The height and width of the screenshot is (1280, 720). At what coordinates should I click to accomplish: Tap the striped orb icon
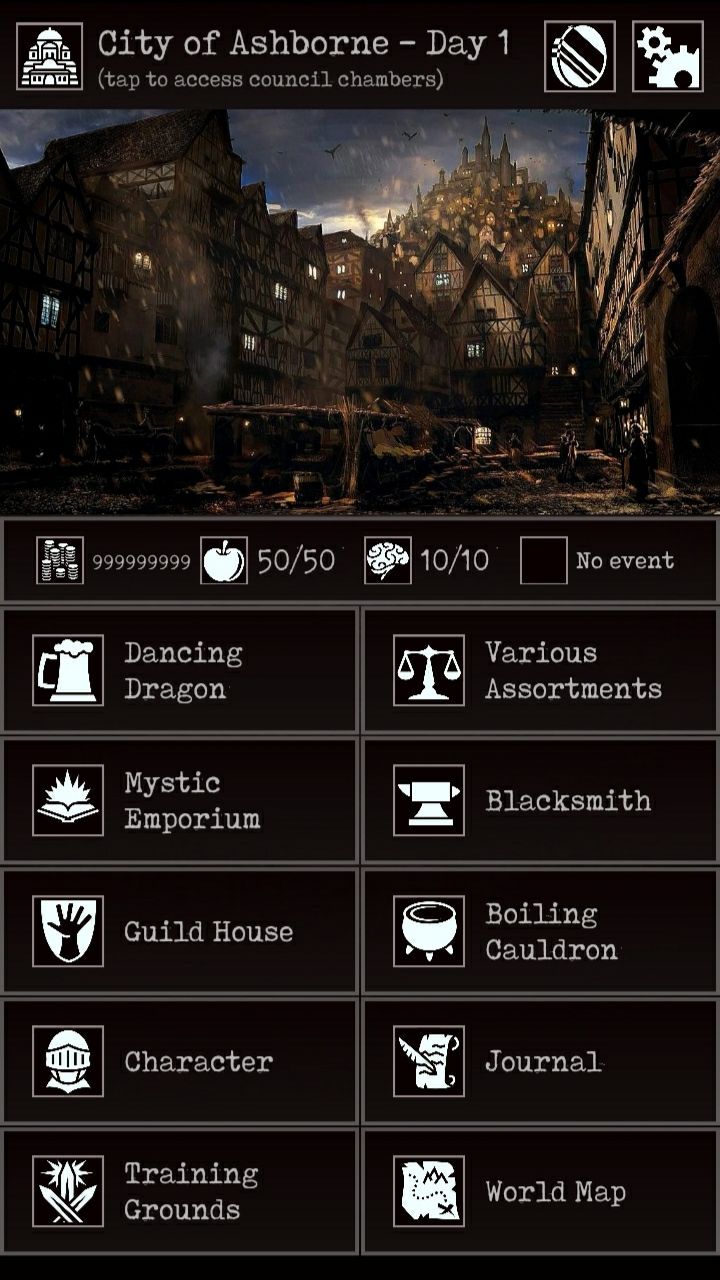(580, 57)
